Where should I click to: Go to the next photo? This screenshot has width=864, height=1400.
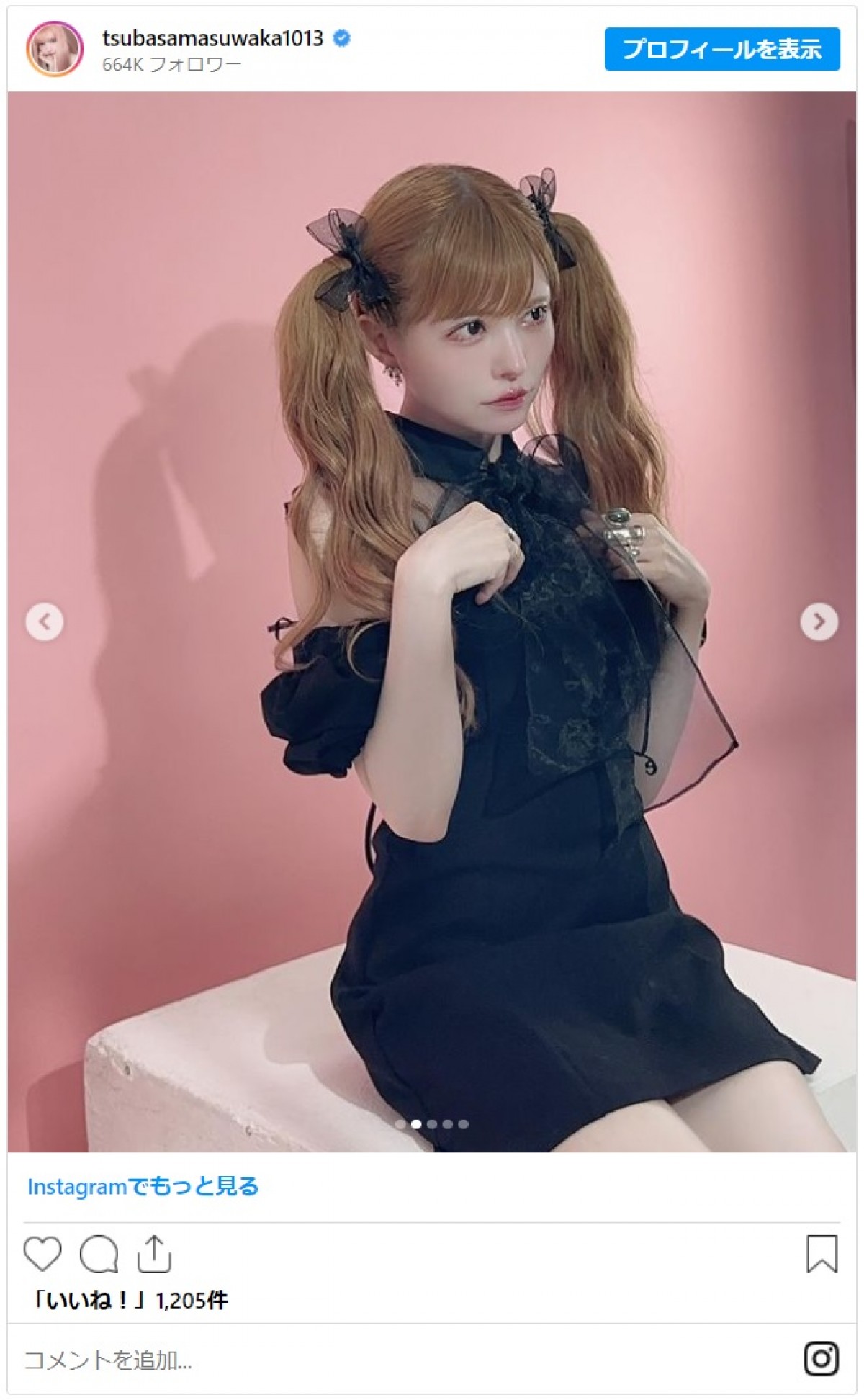pos(819,622)
